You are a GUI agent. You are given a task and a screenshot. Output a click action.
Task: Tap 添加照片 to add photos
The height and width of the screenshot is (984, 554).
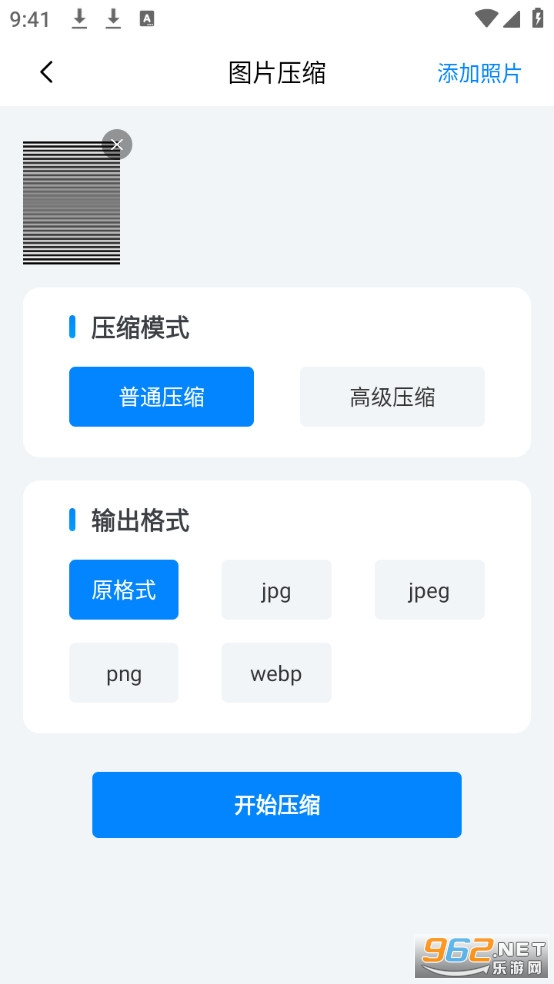click(479, 73)
